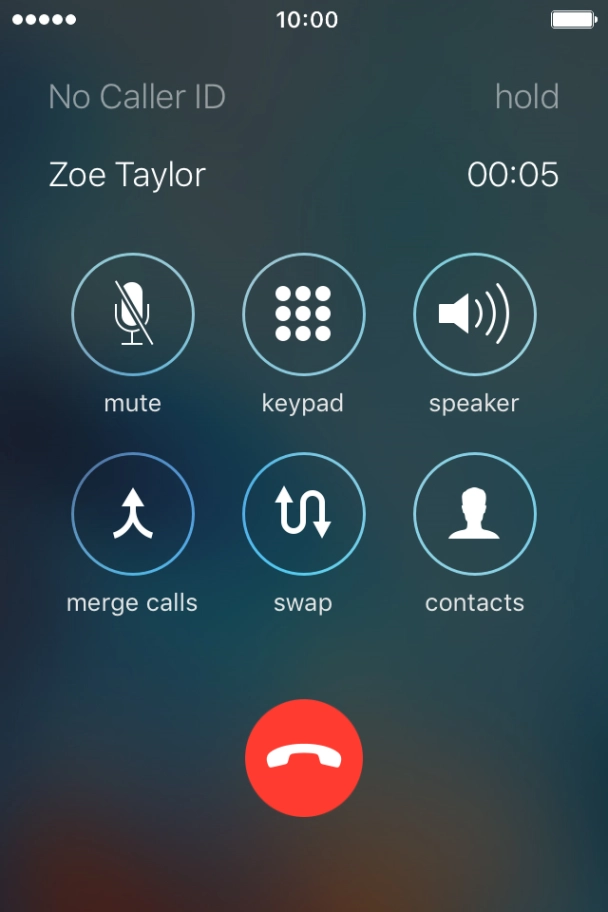Image resolution: width=608 pixels, height=912 pixels.
Task: Merge the two calls
Action: (x=133, y=514)
